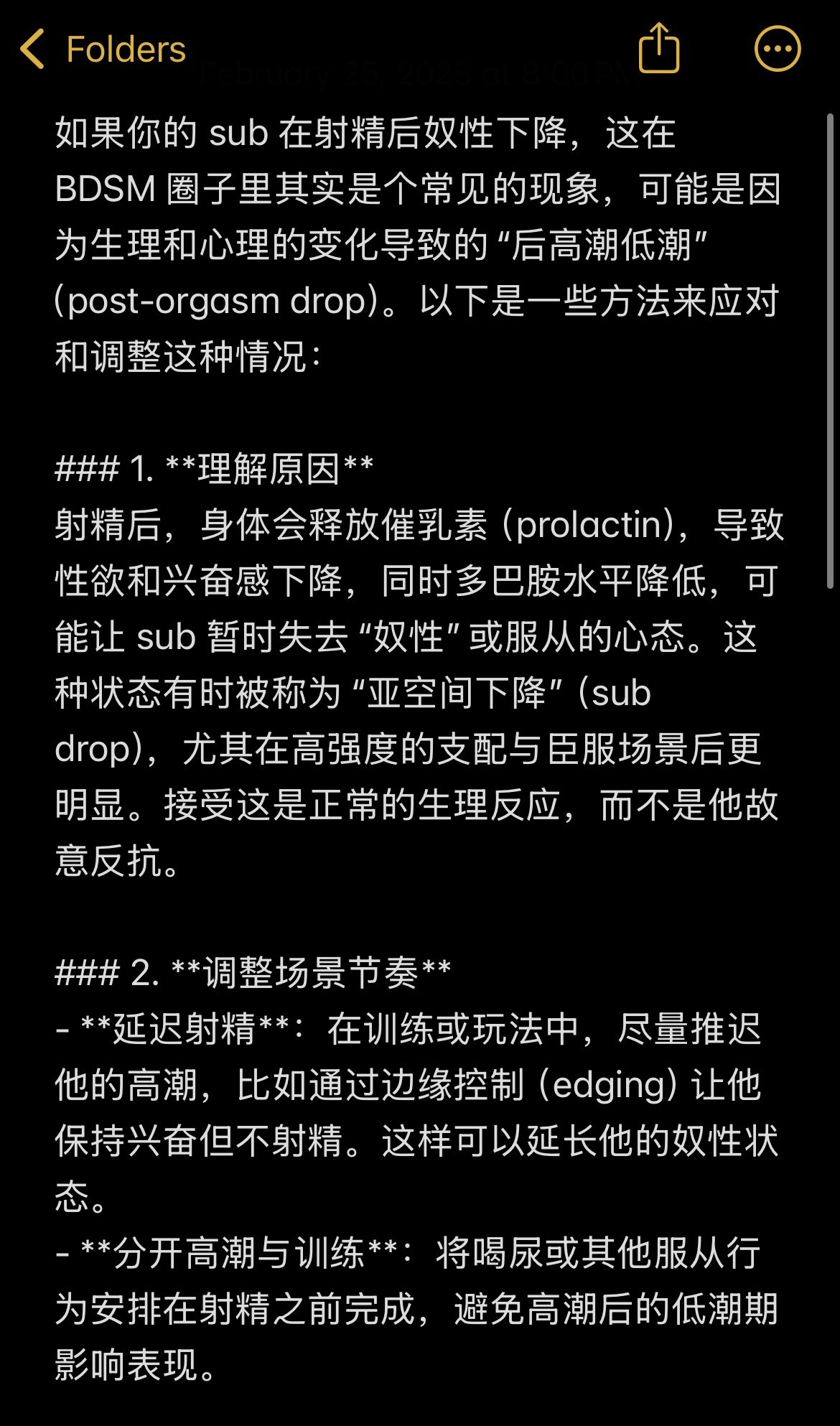
Task: Open the more options menu
Action: pyautogui.click(x=778, y=50)
